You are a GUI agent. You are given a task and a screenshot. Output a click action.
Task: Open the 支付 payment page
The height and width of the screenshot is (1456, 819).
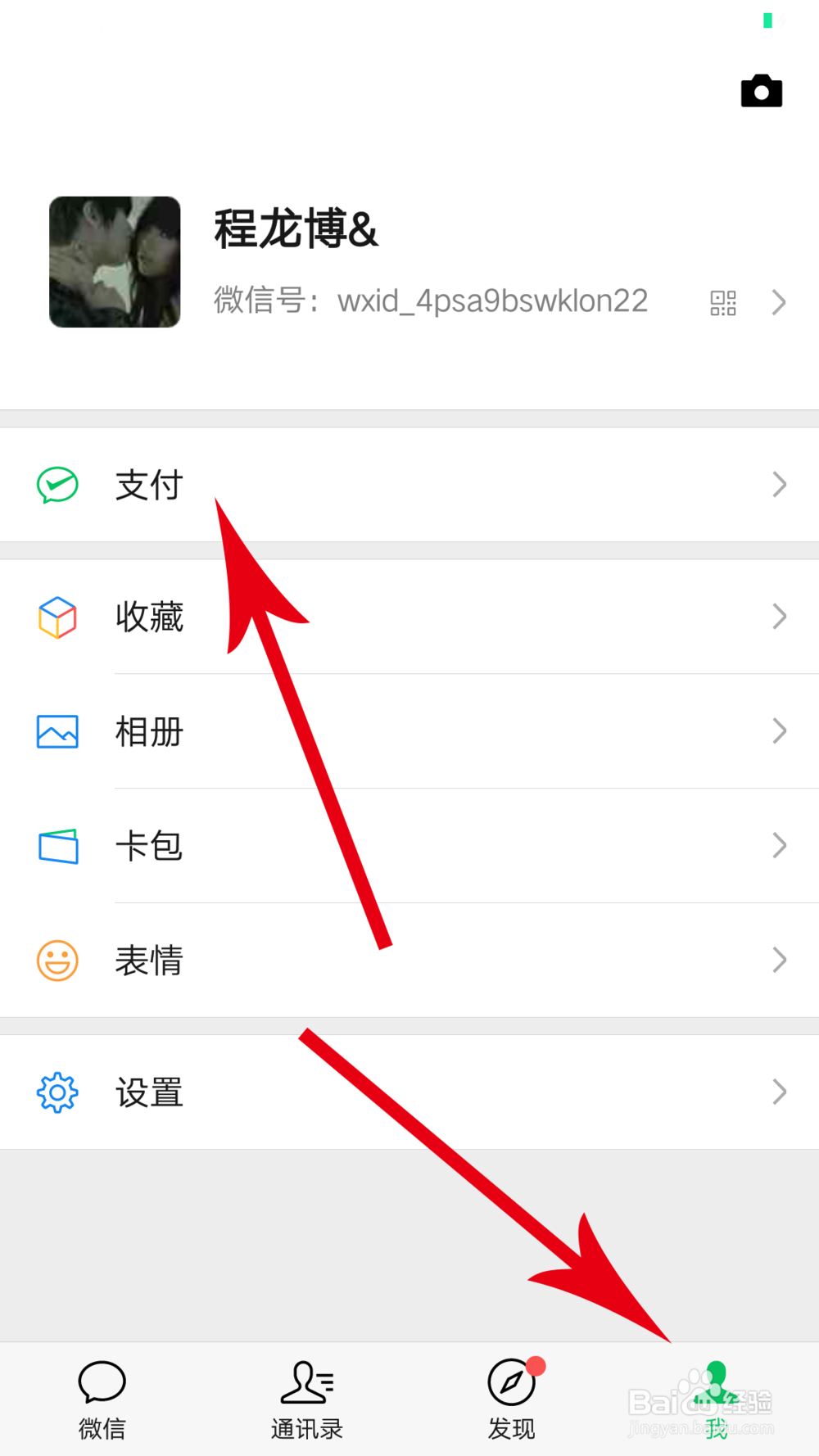147,485
